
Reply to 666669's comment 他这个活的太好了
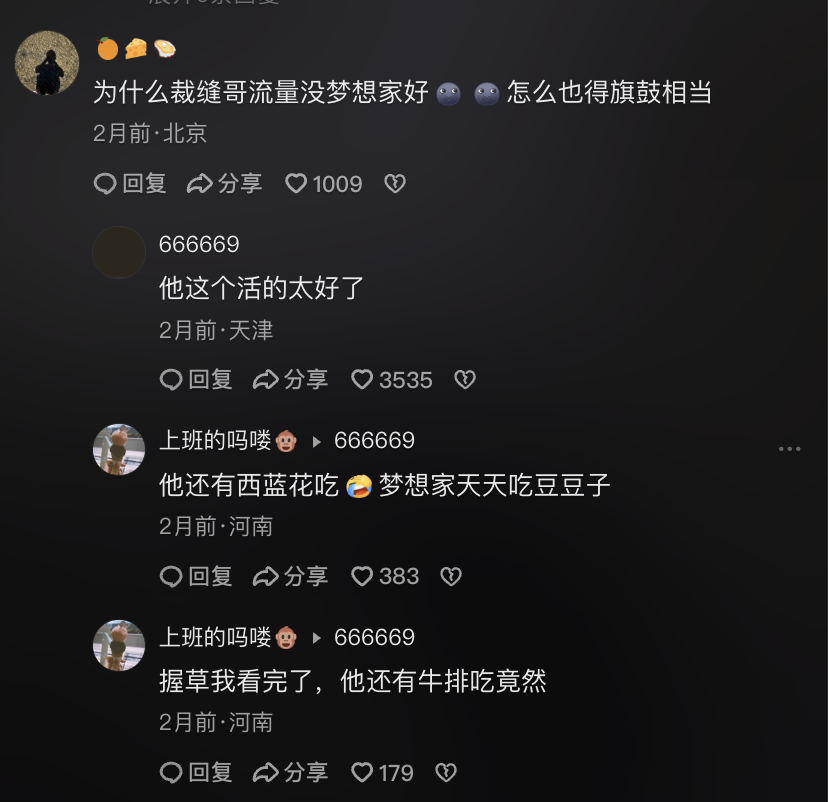click(196, 380)
